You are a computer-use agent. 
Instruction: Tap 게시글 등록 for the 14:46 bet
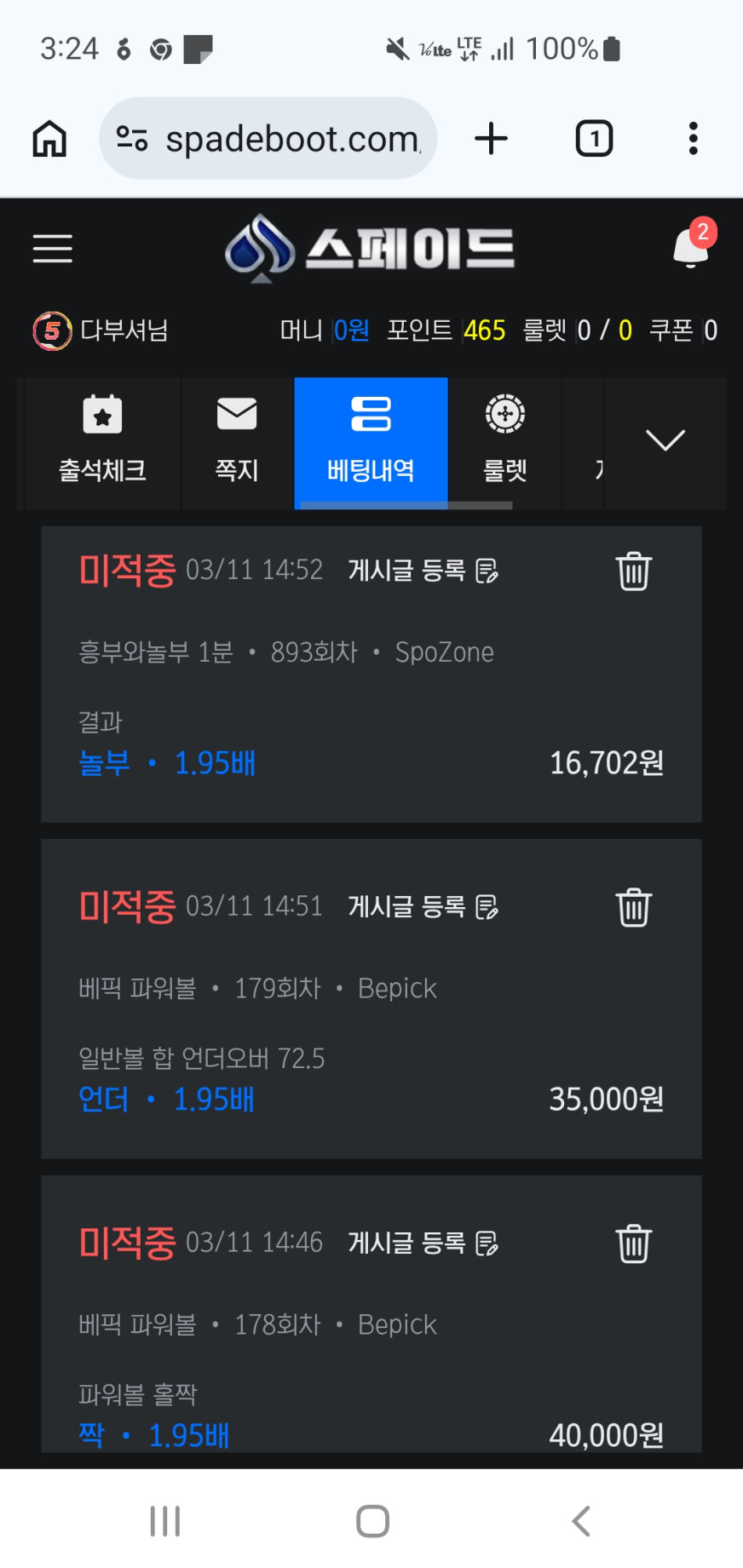[x=423, y=1243]
